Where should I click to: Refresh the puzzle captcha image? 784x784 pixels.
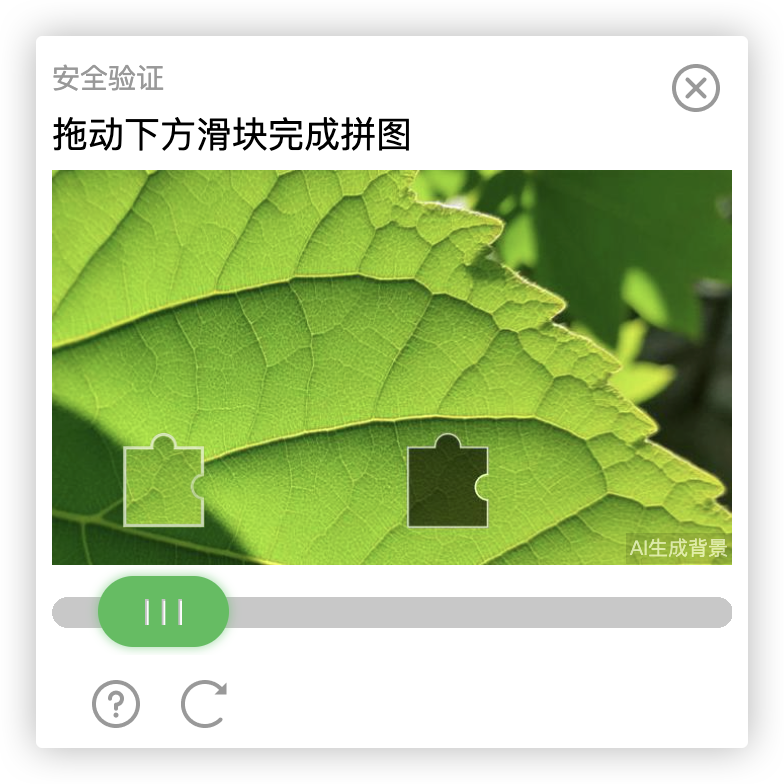click(x=204, y=705)
